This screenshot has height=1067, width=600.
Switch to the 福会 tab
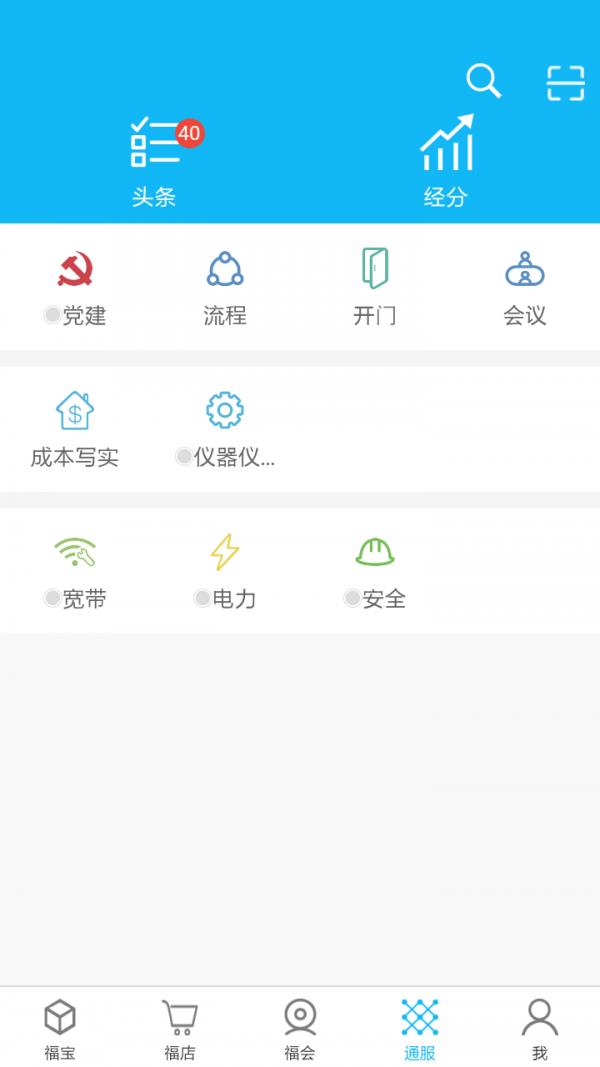coord(300,1028)
